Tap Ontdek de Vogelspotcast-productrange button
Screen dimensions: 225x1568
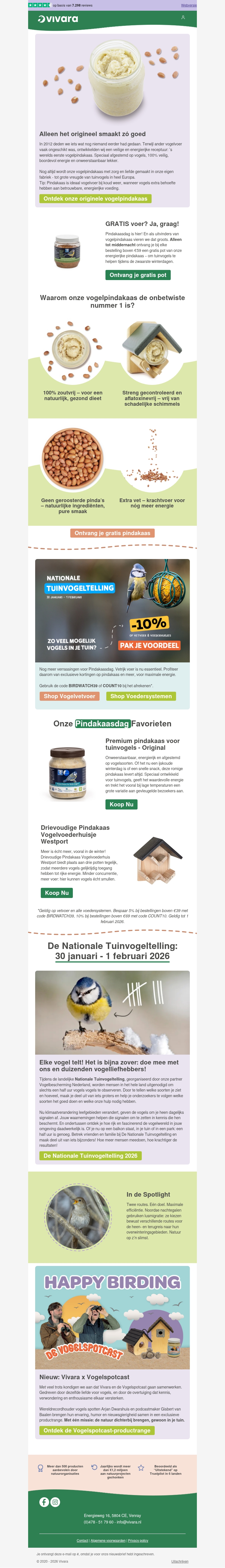97,1431
